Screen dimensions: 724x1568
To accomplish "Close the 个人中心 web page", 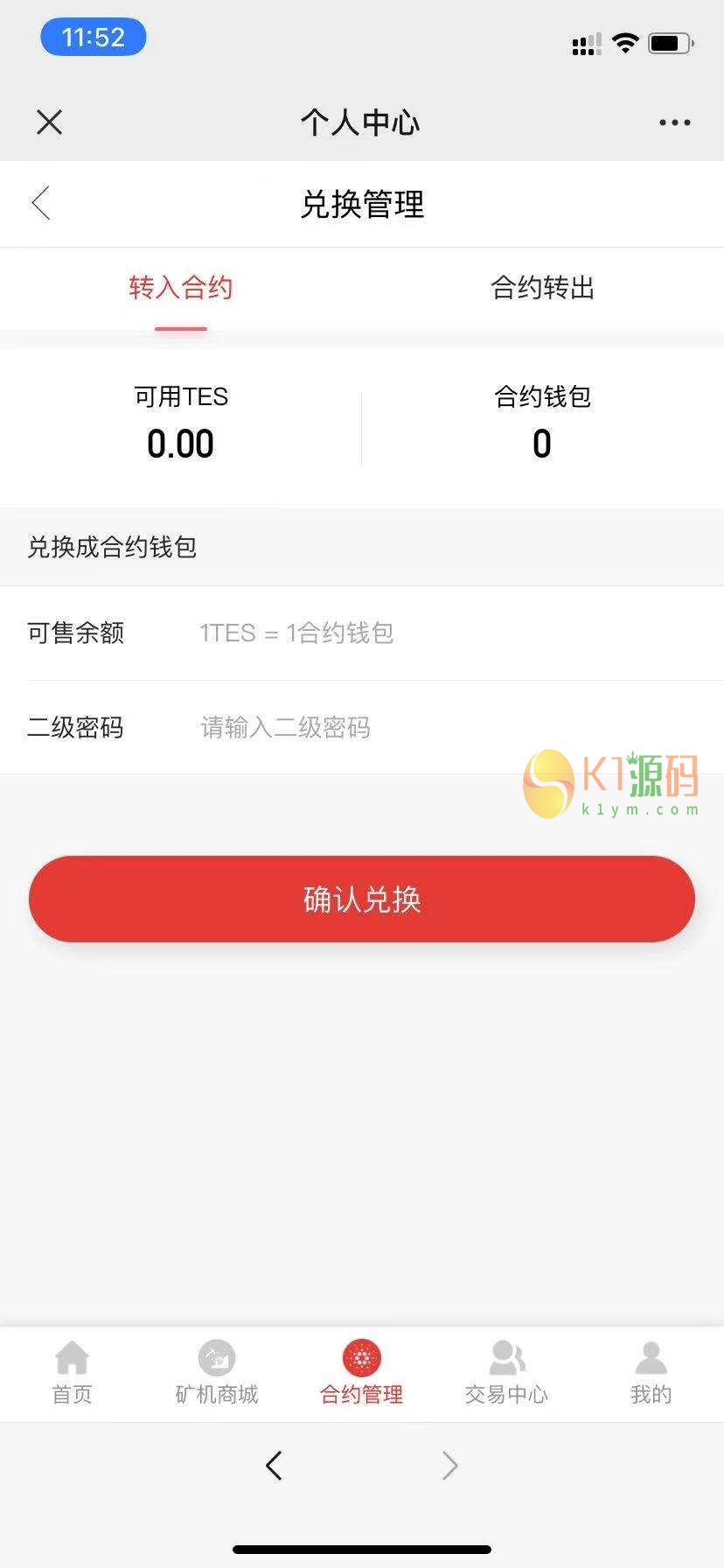I will (50, 122).
